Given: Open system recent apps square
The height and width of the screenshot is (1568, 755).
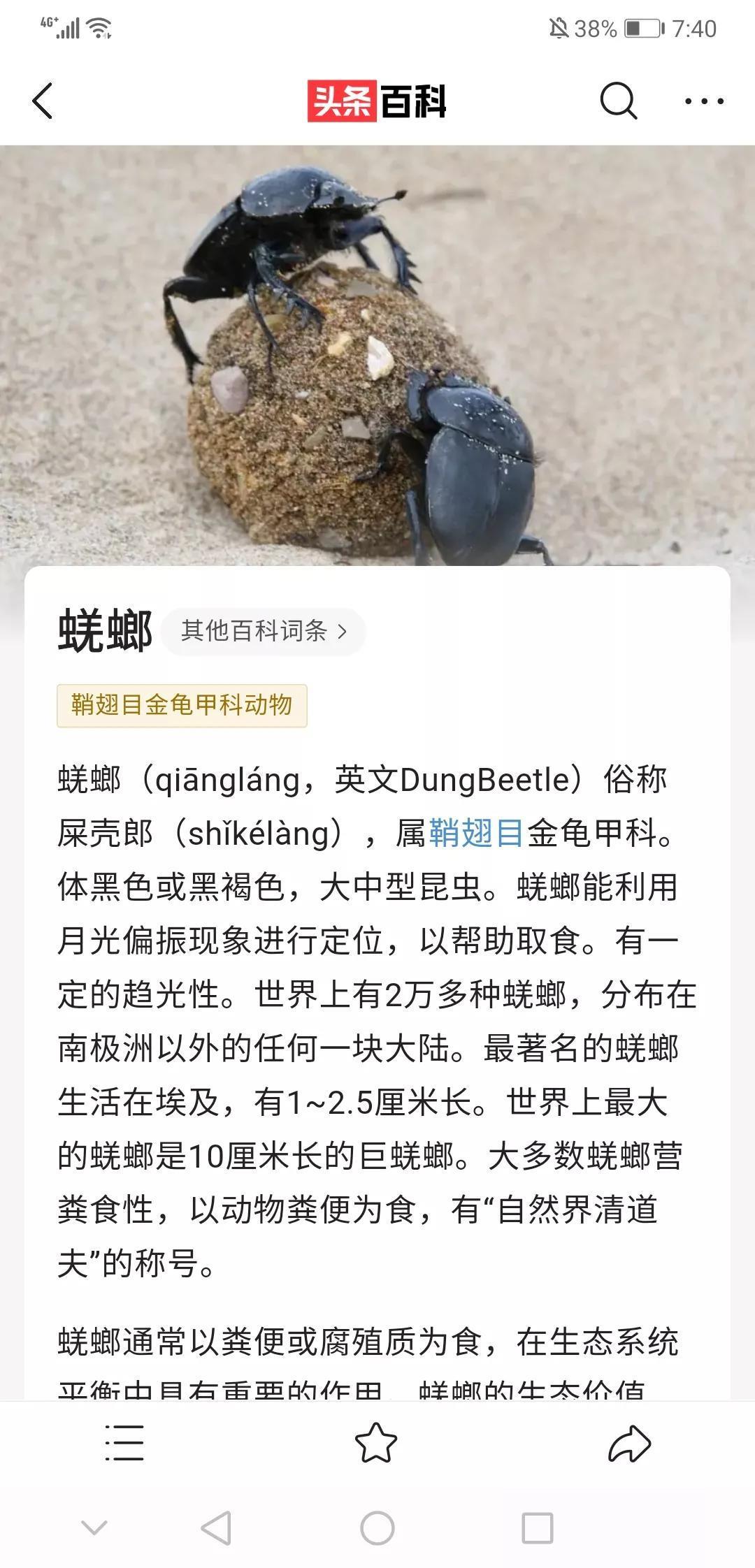Looking at the screenshot, I should 537,1528.
